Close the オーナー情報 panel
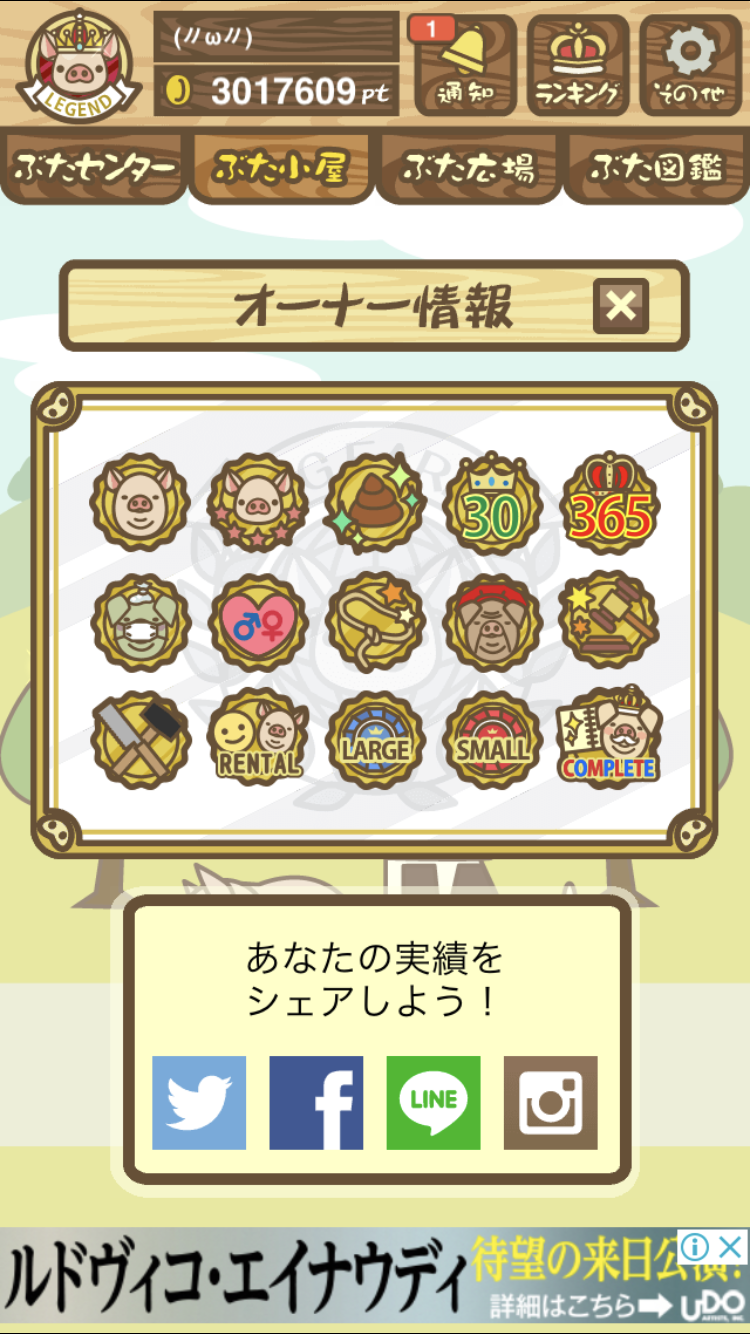The width and height of the screenshot is (750, 1334). (x=620, y=306)
